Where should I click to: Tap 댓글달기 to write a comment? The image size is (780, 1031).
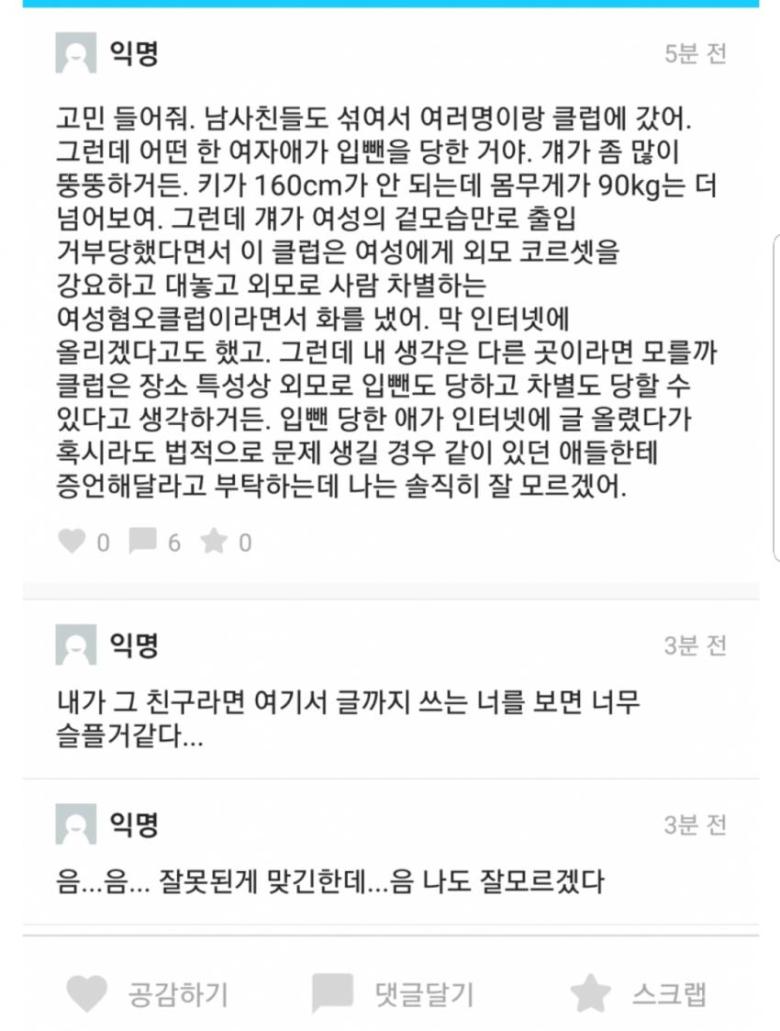(x=392, y=994)
